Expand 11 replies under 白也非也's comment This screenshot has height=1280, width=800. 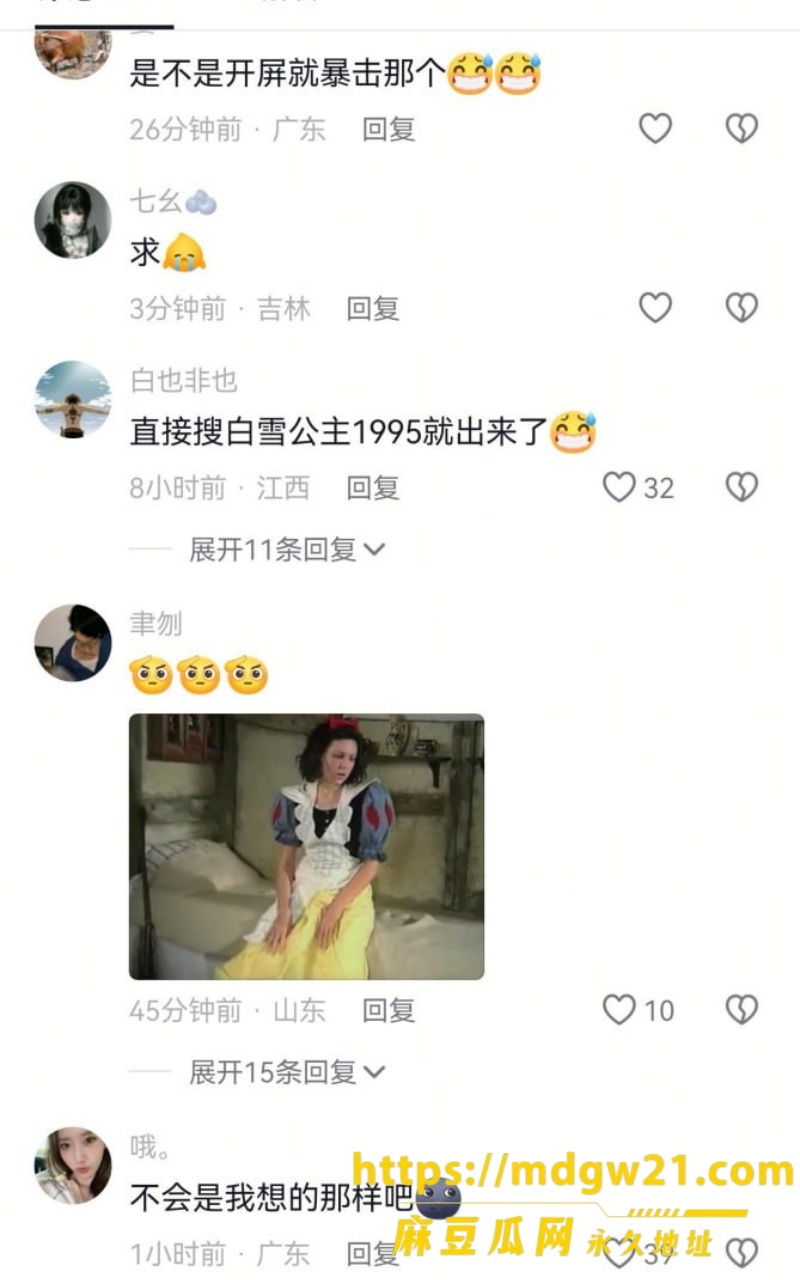(287, 549)
